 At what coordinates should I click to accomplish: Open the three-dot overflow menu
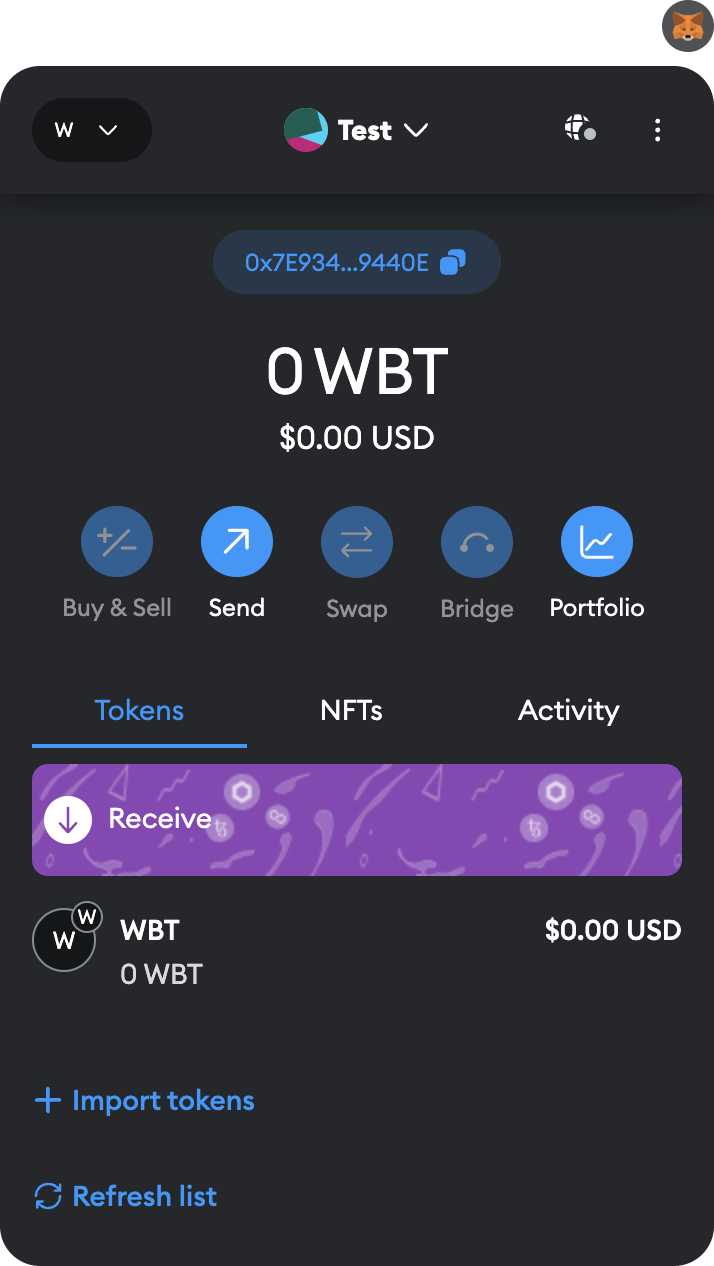657,130
